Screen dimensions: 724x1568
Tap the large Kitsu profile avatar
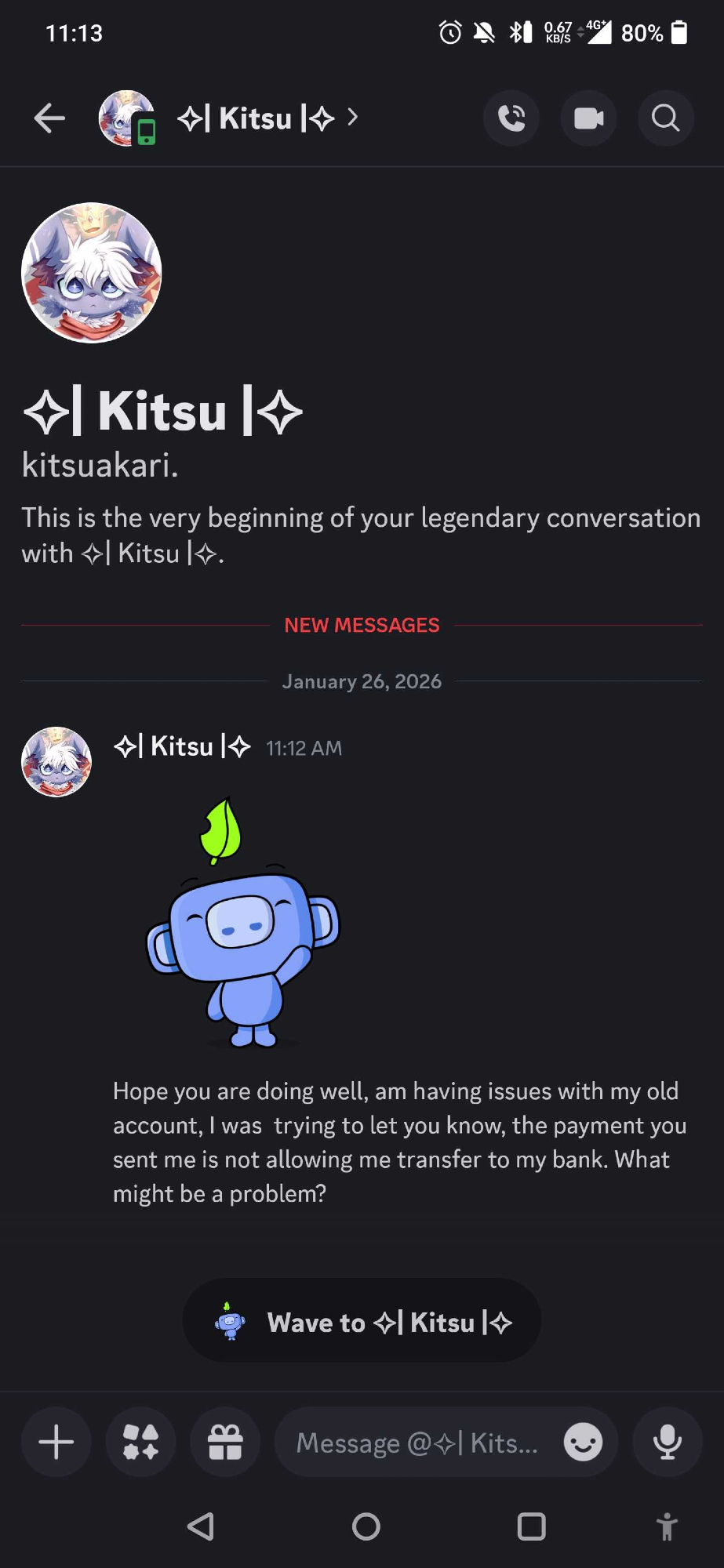[92, 273]
